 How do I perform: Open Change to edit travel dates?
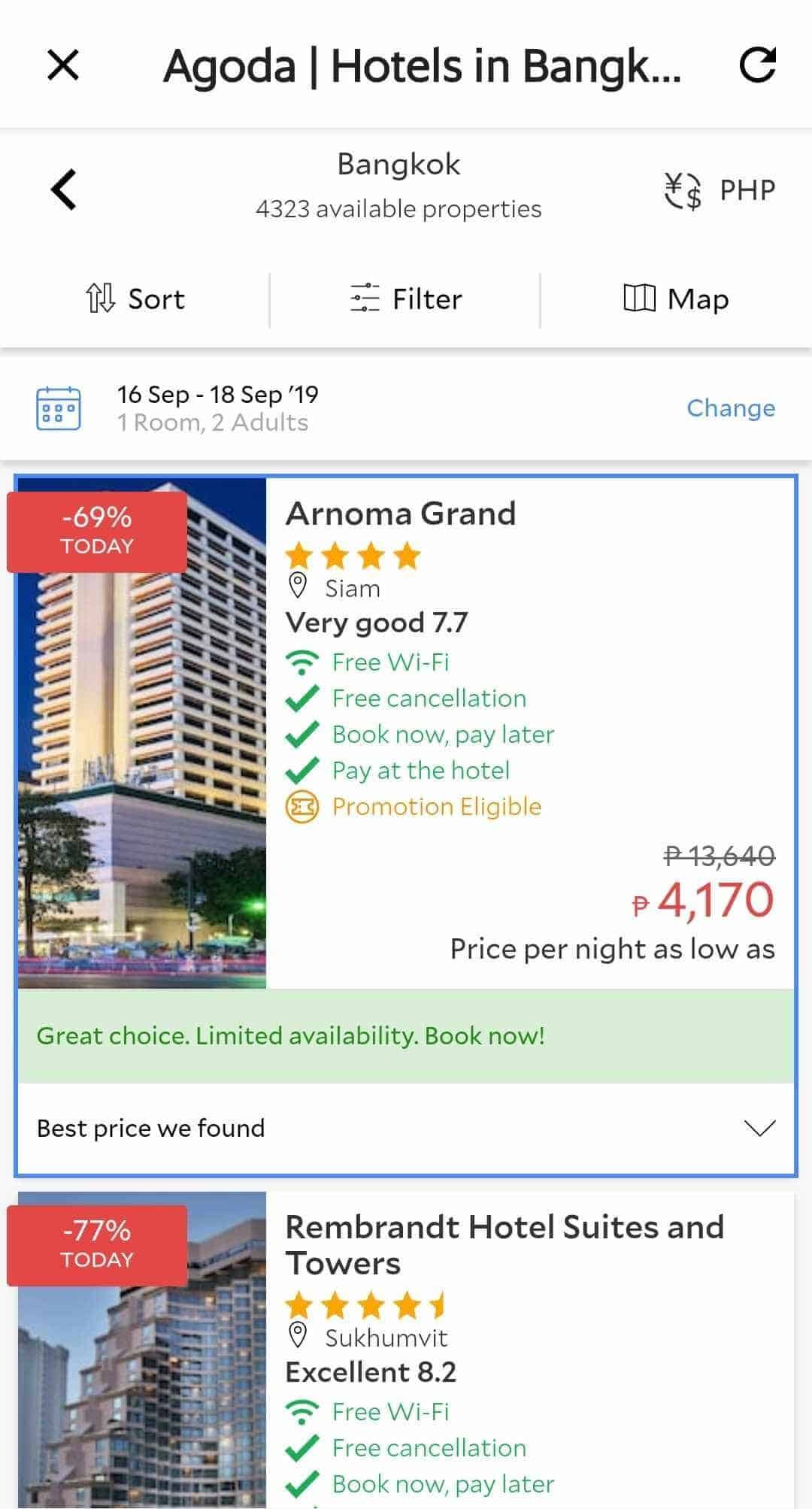coord(729,408)
